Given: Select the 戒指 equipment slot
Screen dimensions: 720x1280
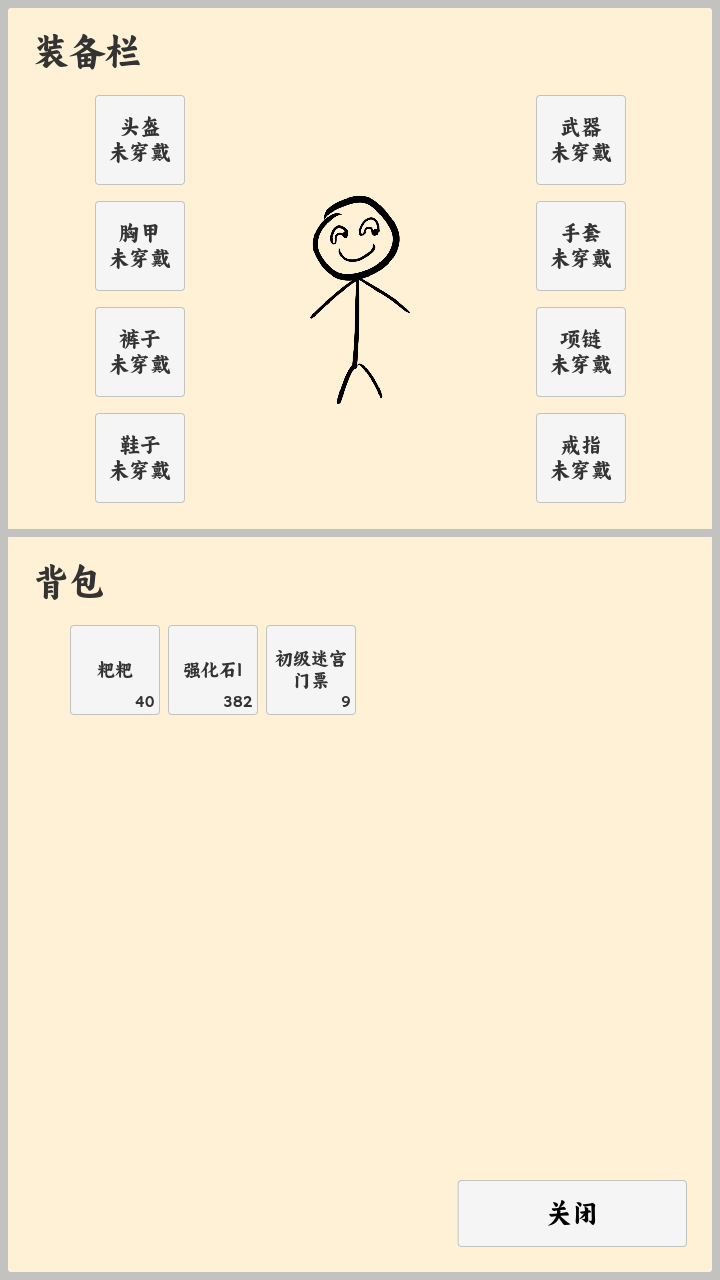Looking at the screenshot, I should click(581, 458).
